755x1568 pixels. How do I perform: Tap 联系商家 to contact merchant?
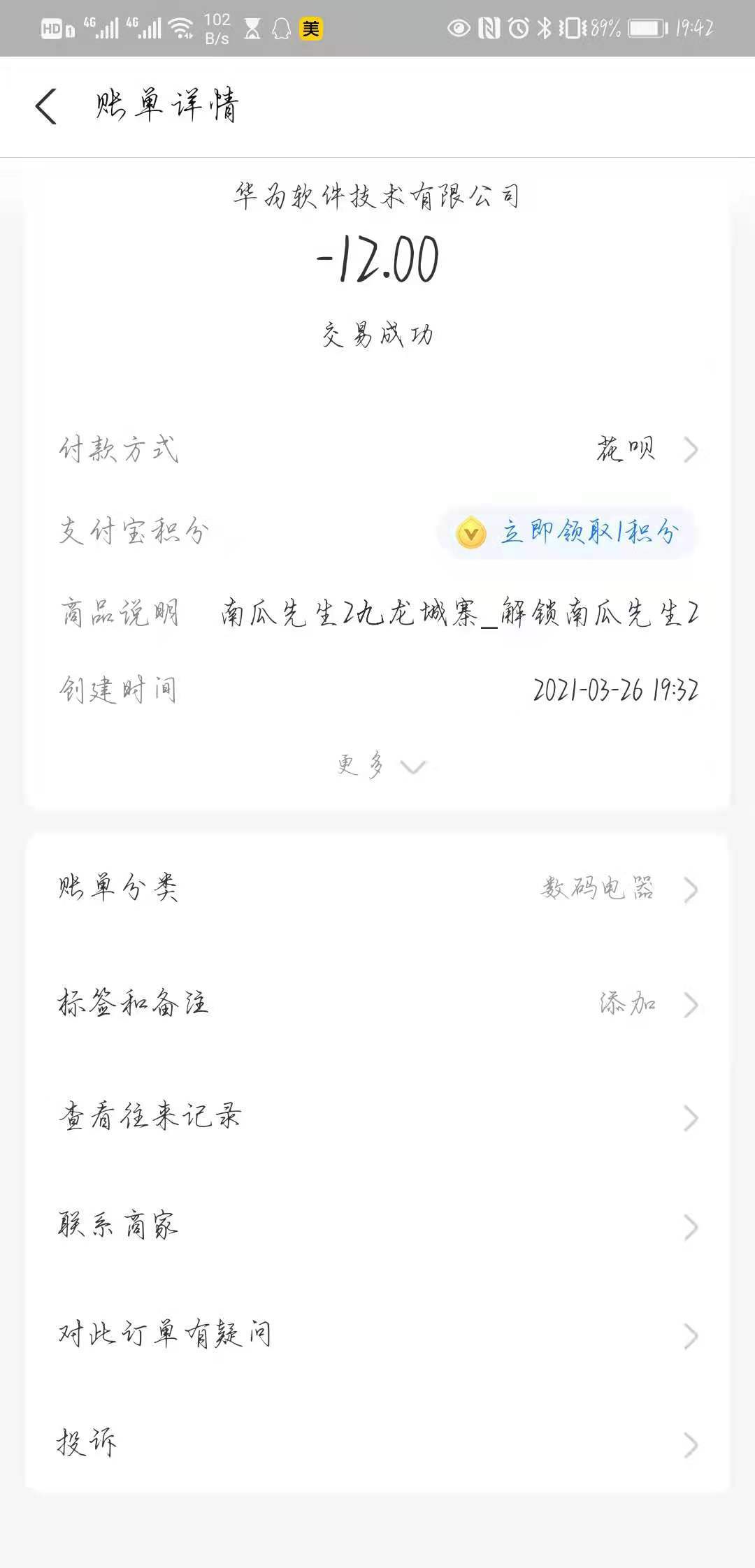[377, 1226]
